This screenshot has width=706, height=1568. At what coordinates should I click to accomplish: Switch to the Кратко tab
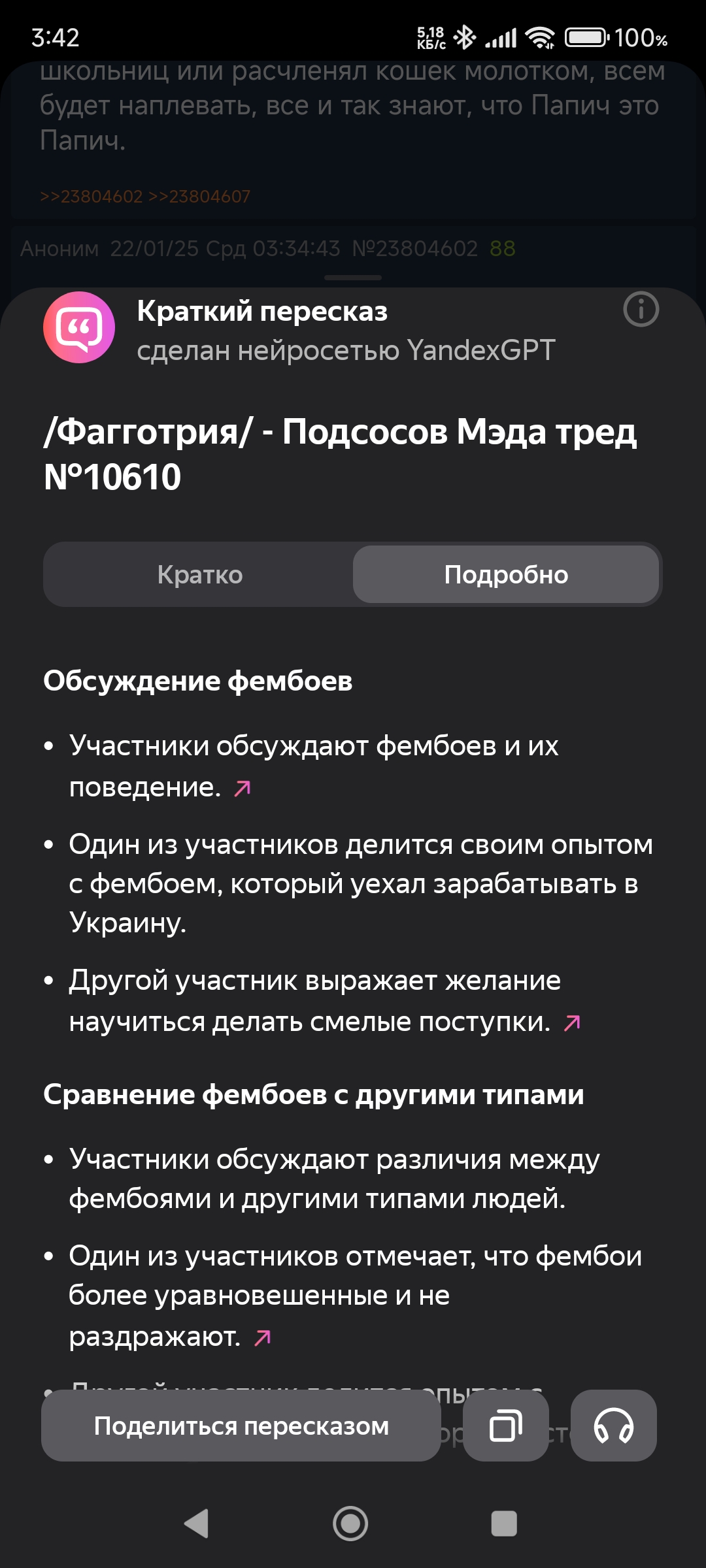[x=200, y=575]
